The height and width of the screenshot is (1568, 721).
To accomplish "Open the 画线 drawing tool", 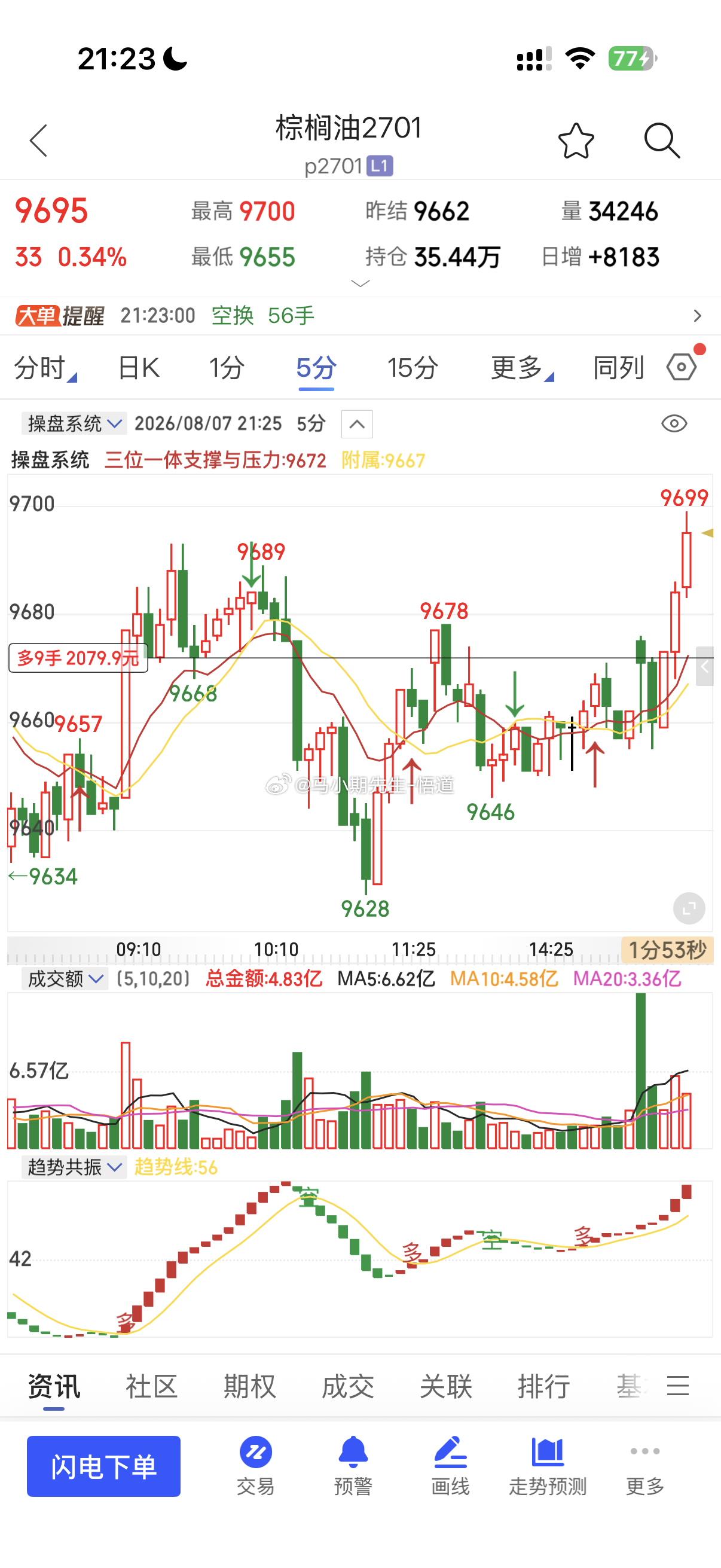I will [x=450, y=1466].
